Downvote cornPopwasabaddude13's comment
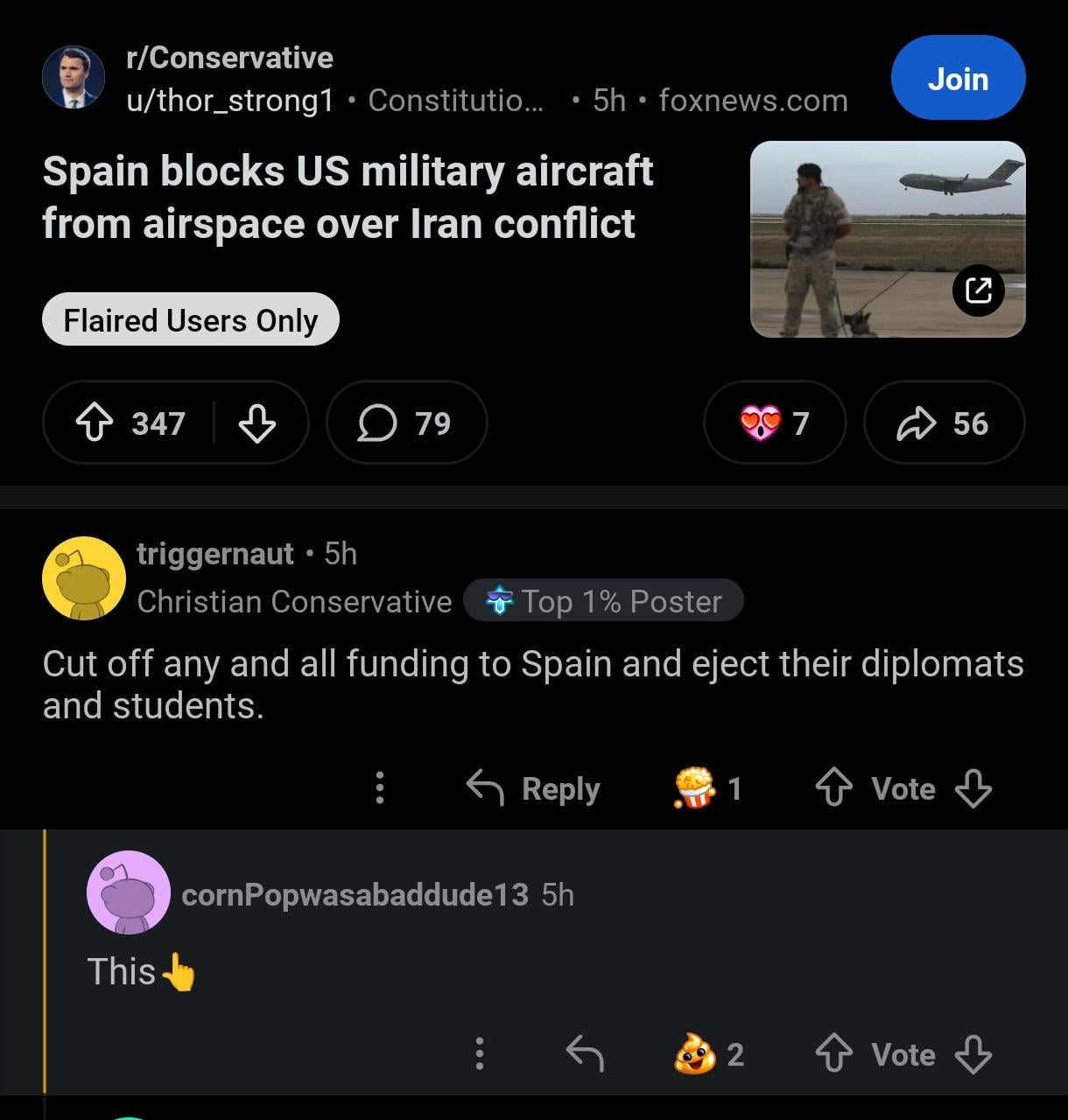1068x1120 pixels. point(973,1053)
